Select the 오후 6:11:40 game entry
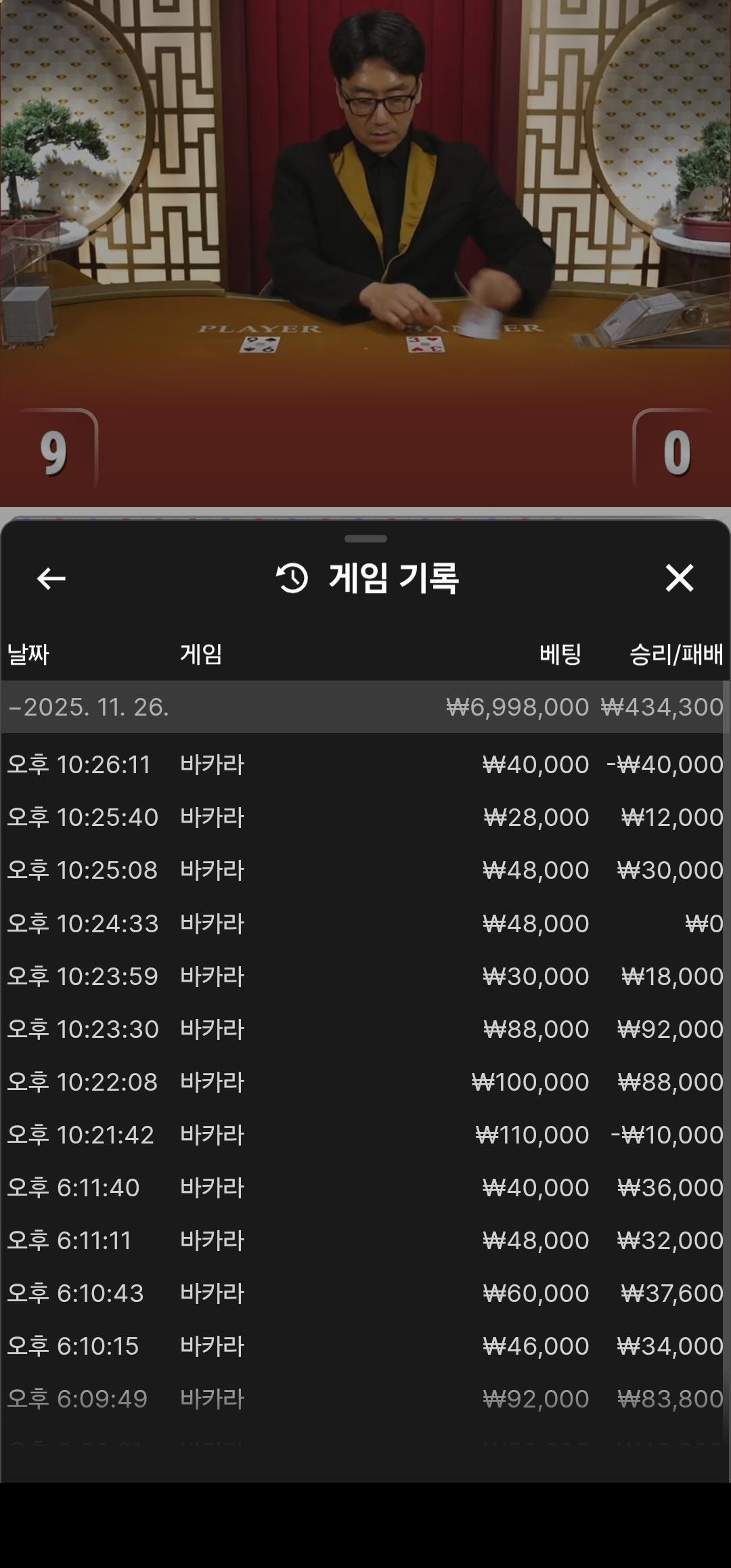Viewport: 731px width, 1568px height. tap(365, 1188)
